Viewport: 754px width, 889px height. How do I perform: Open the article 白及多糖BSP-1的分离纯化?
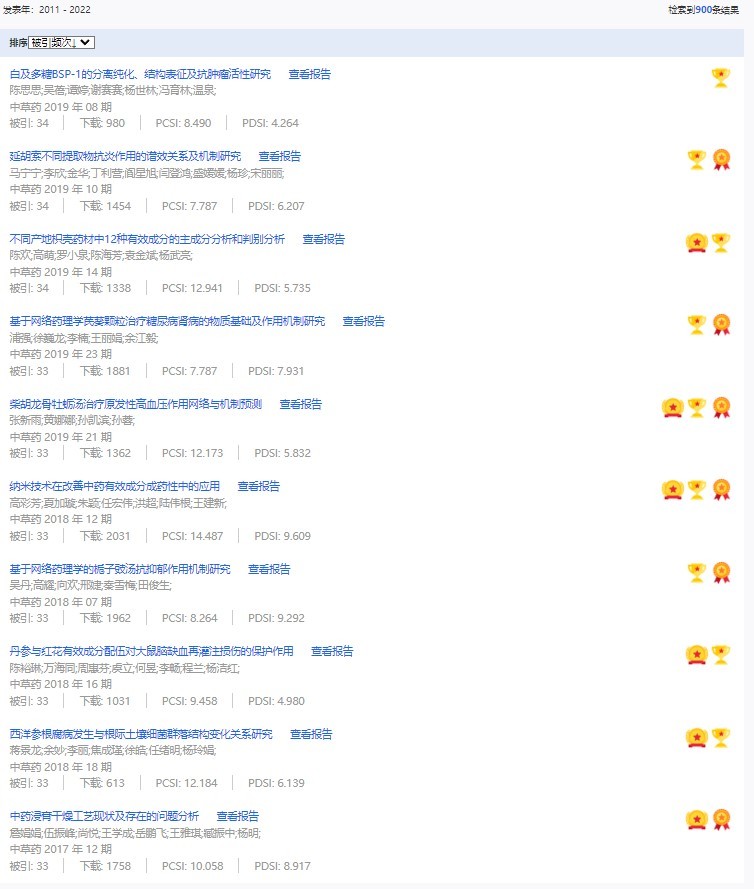click(140, 74)
